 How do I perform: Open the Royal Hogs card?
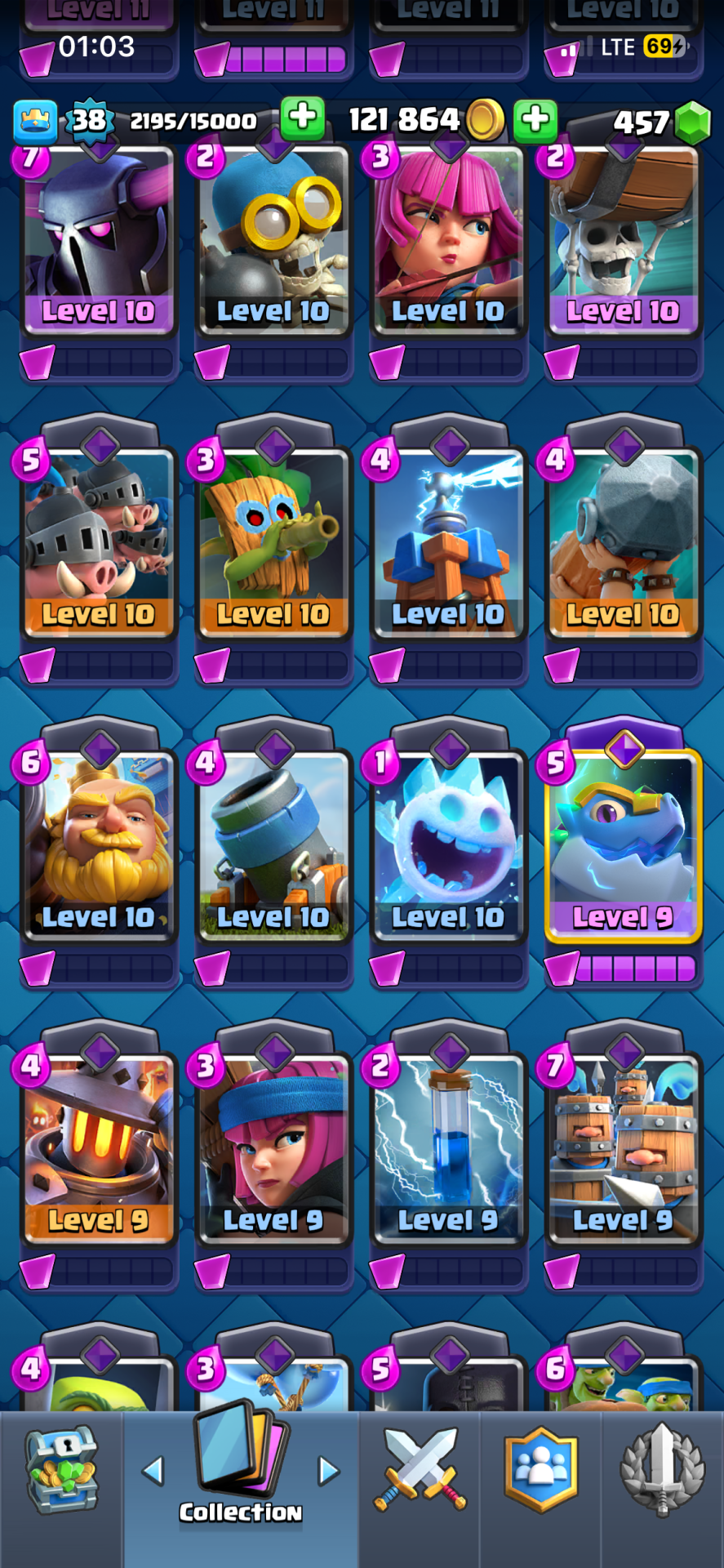coord(99,539)
